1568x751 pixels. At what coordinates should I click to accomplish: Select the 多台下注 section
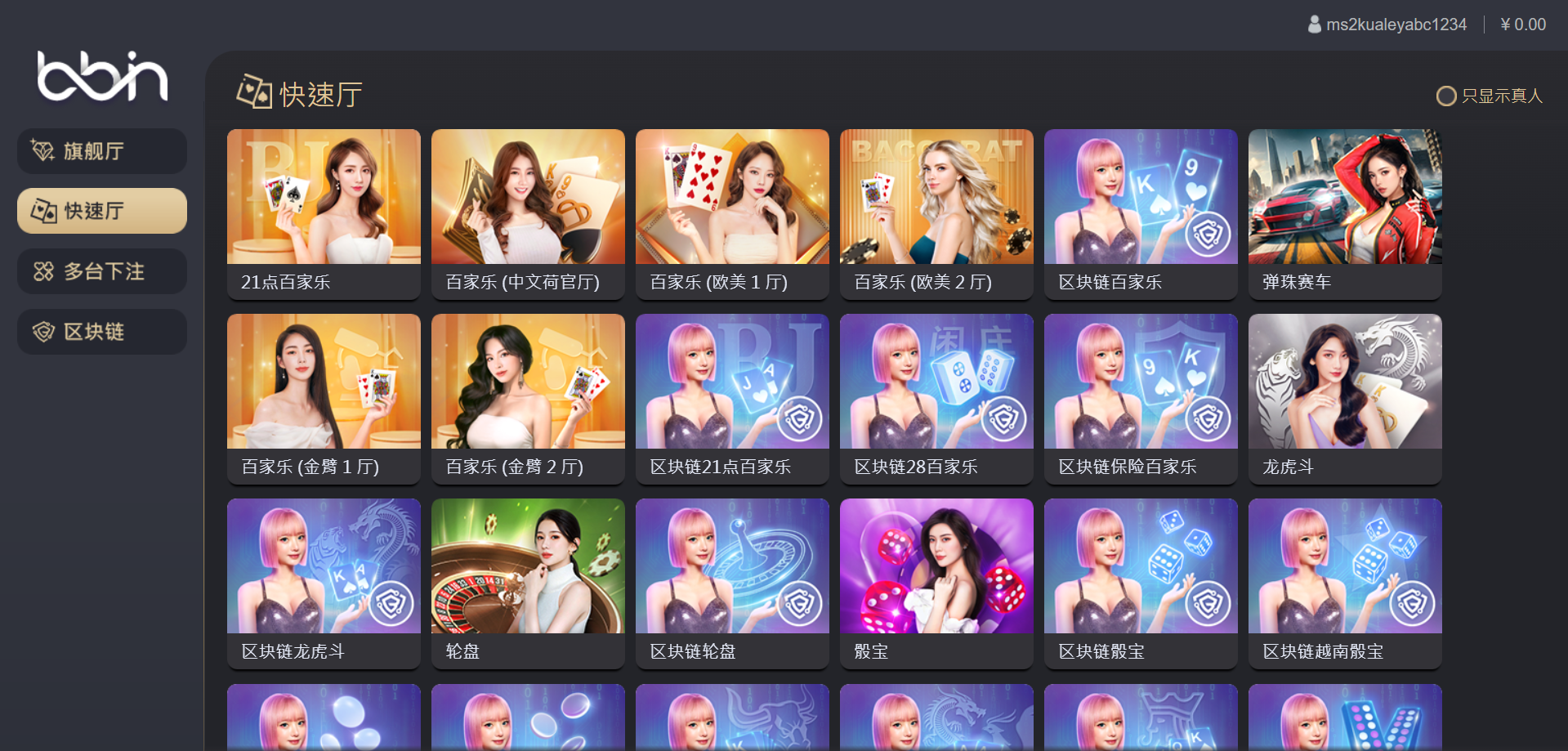point(101,271)
